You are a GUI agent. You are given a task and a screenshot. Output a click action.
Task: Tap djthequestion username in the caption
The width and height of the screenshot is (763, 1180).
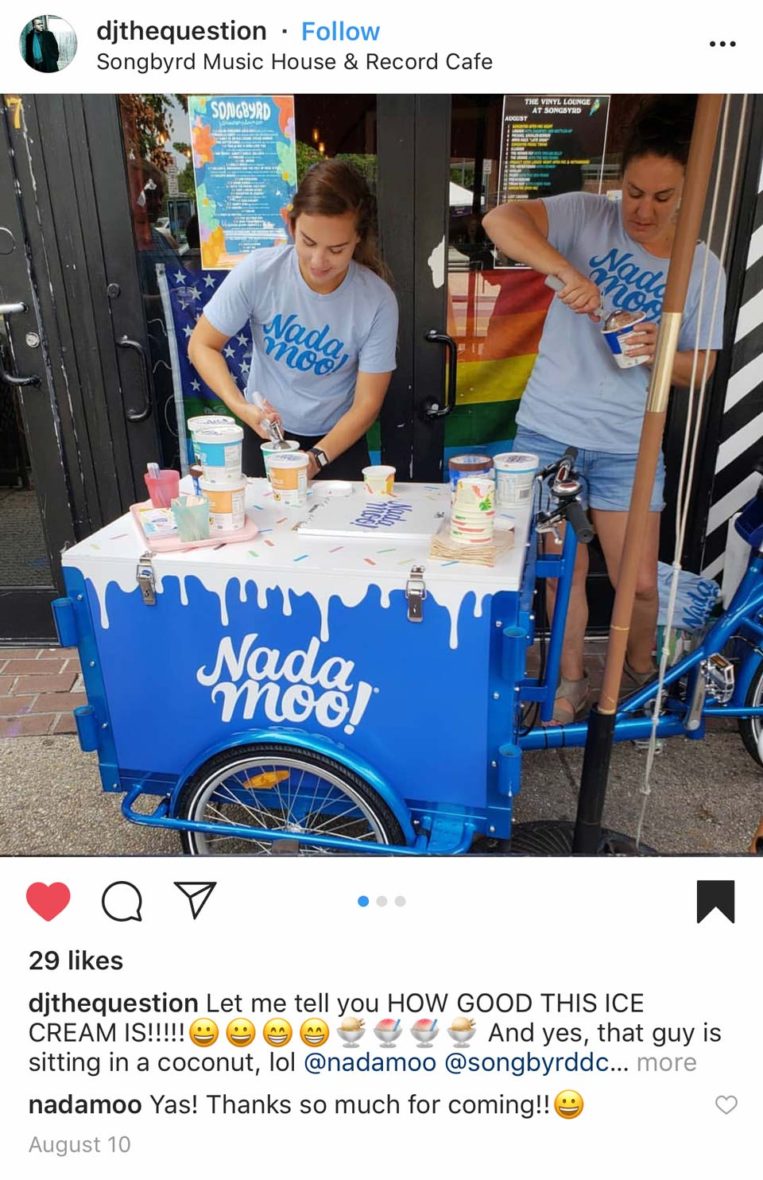coord(113,1003)
